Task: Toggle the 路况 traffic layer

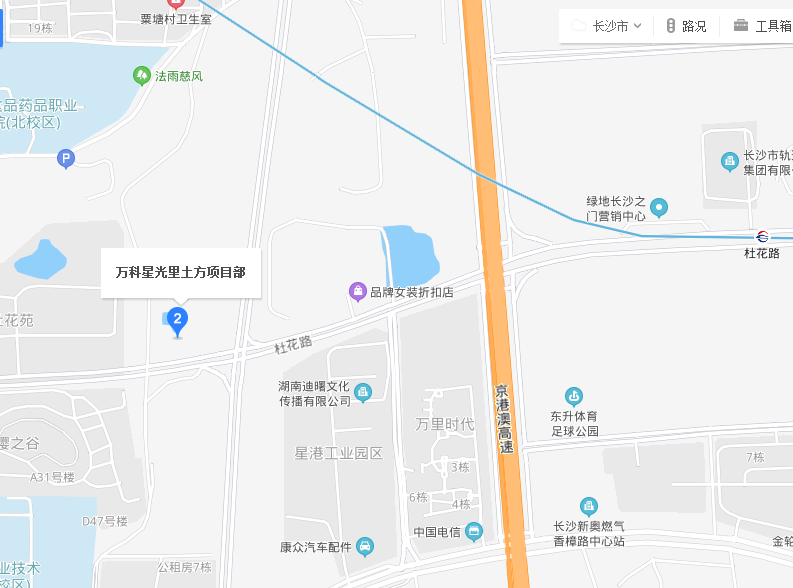Action: (685, 26)
